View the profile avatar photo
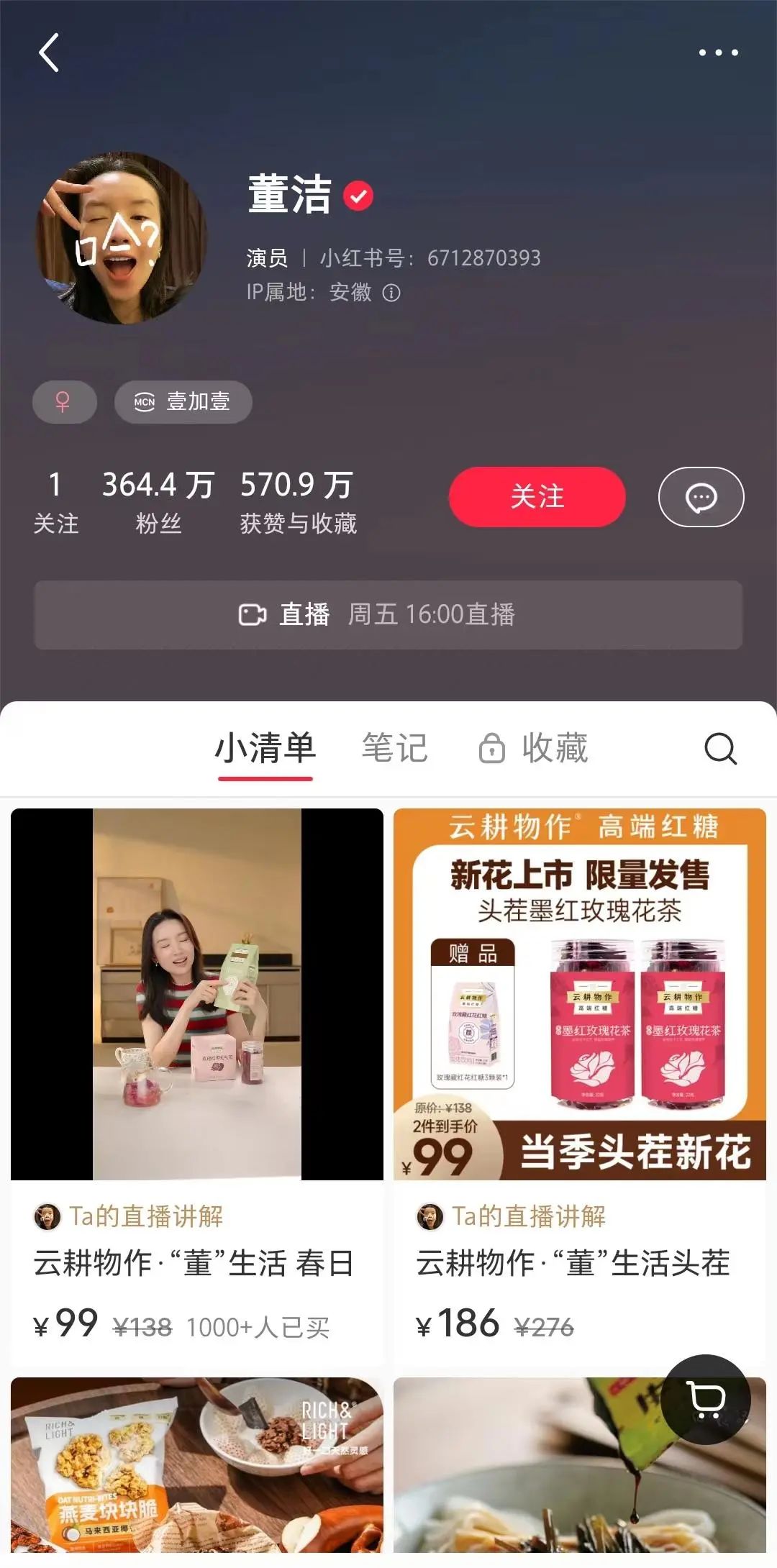 click(x=122, y=237)
